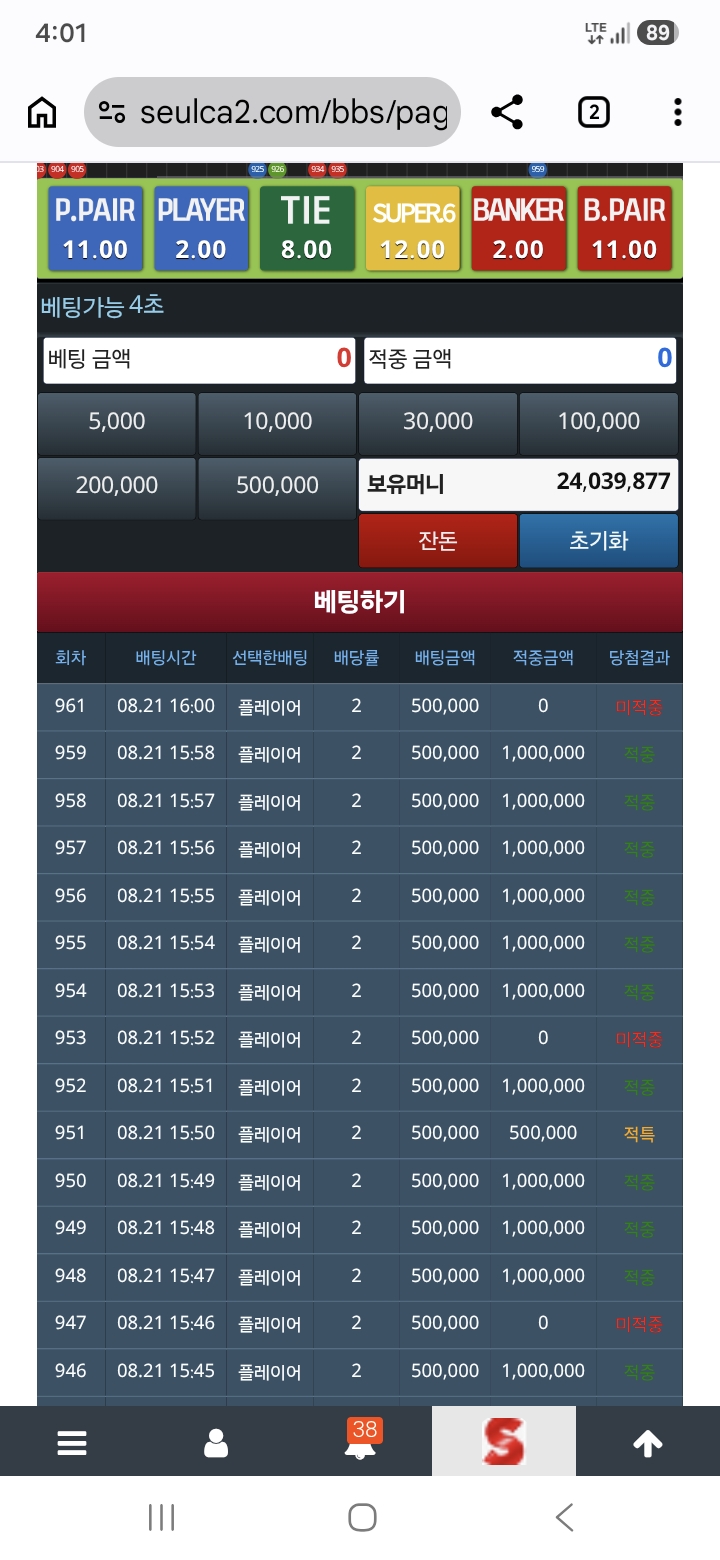Reset the amount with 초기화
The image size is (720, 1560).
[x=599, y=541]
